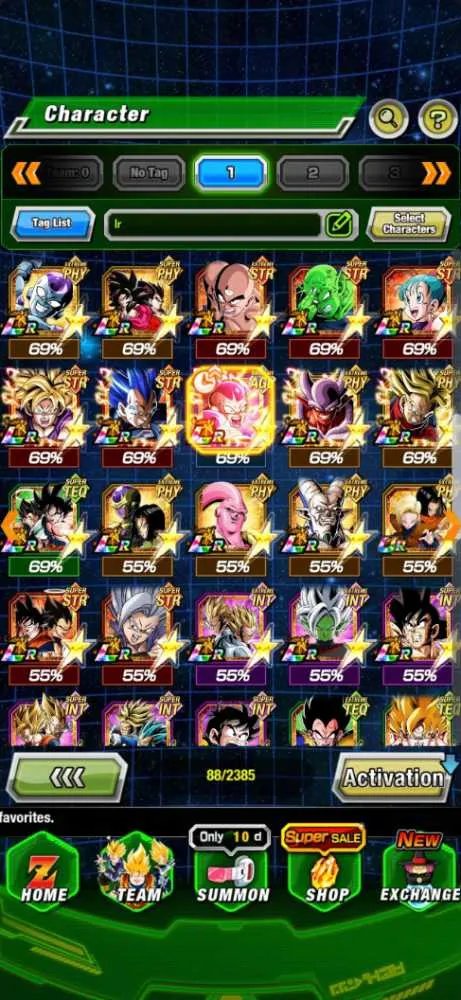Viewport: 461px width, 1000px height.
Task: Open the question mark help icon
Action: pyautogui.click(x=438, y=119)
